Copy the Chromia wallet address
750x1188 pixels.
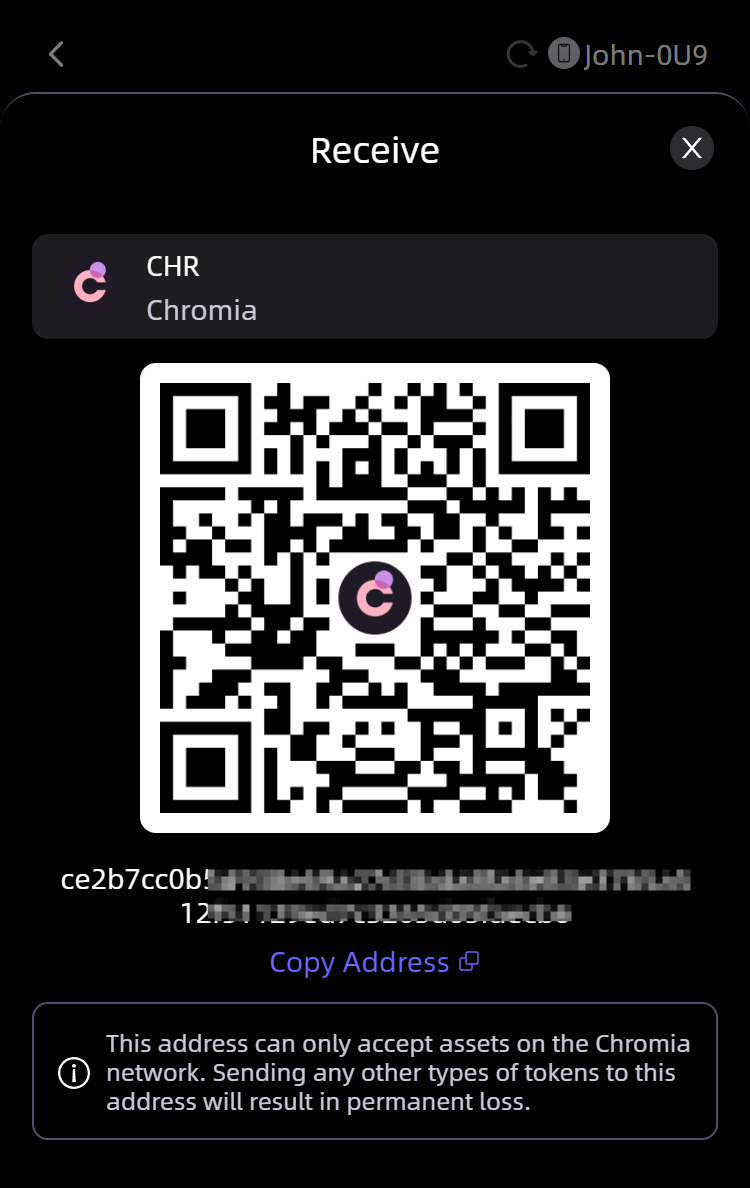374,962
